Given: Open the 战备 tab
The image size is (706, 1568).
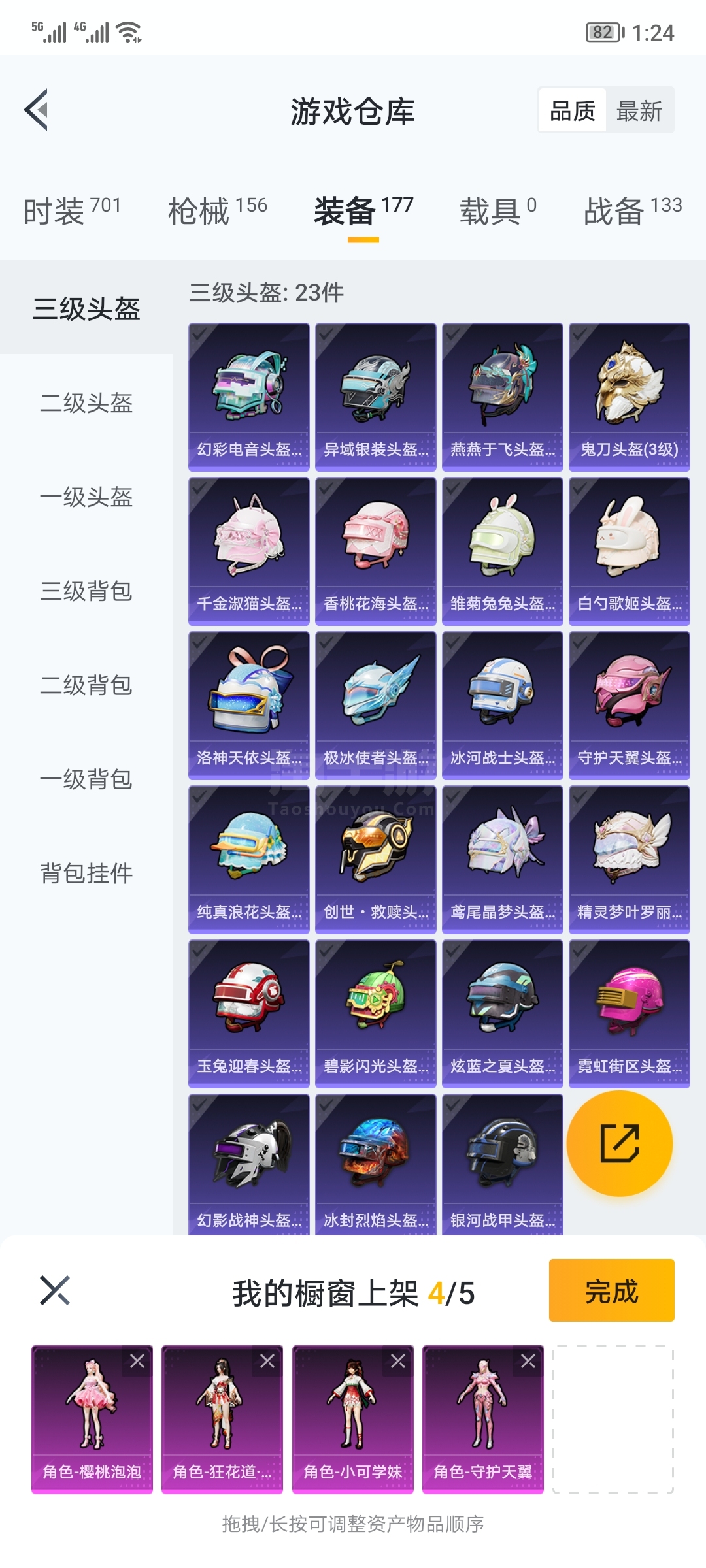Looking at the screenshot, I should coord(632,210).
